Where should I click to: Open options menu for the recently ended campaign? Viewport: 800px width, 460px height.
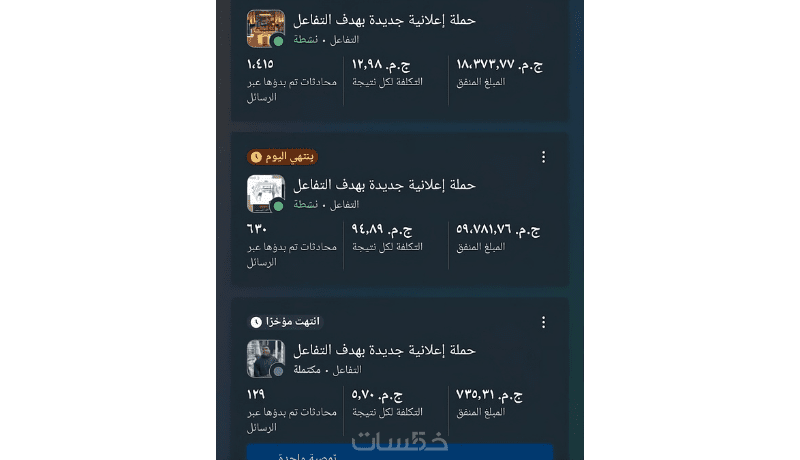pyautogui.click(x=543, y=322)
